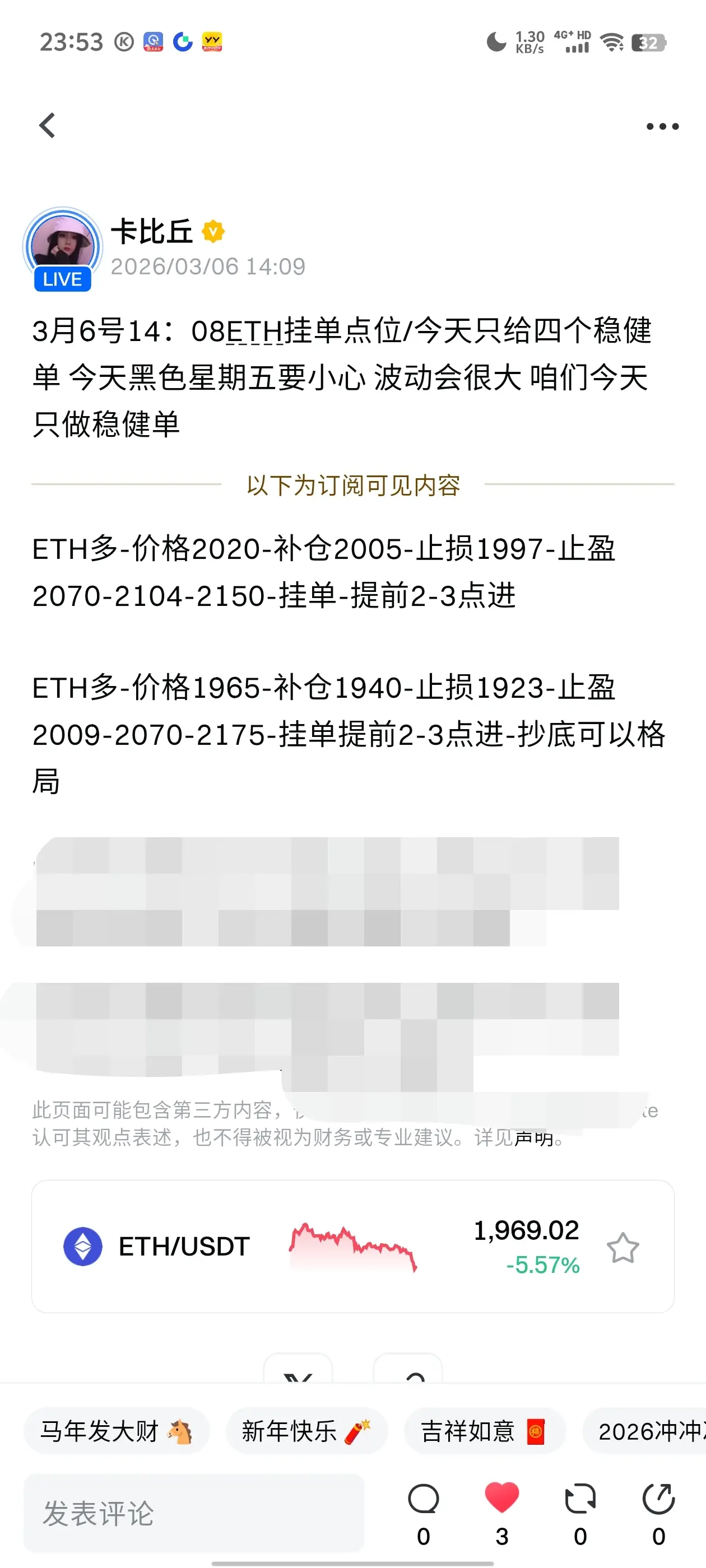Tap the LIVE badge on the avatar

(63, 279)
